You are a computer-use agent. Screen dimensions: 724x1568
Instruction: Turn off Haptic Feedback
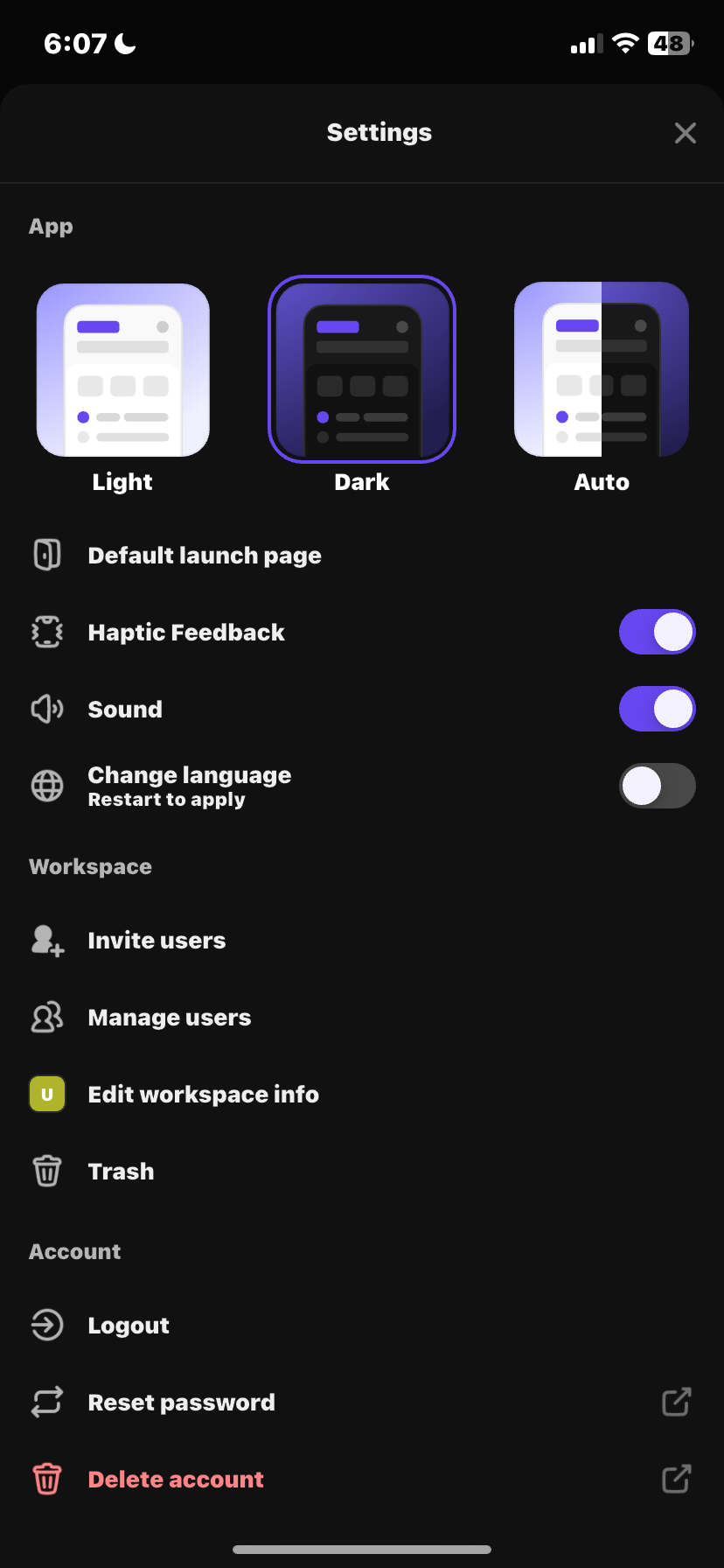657,632
